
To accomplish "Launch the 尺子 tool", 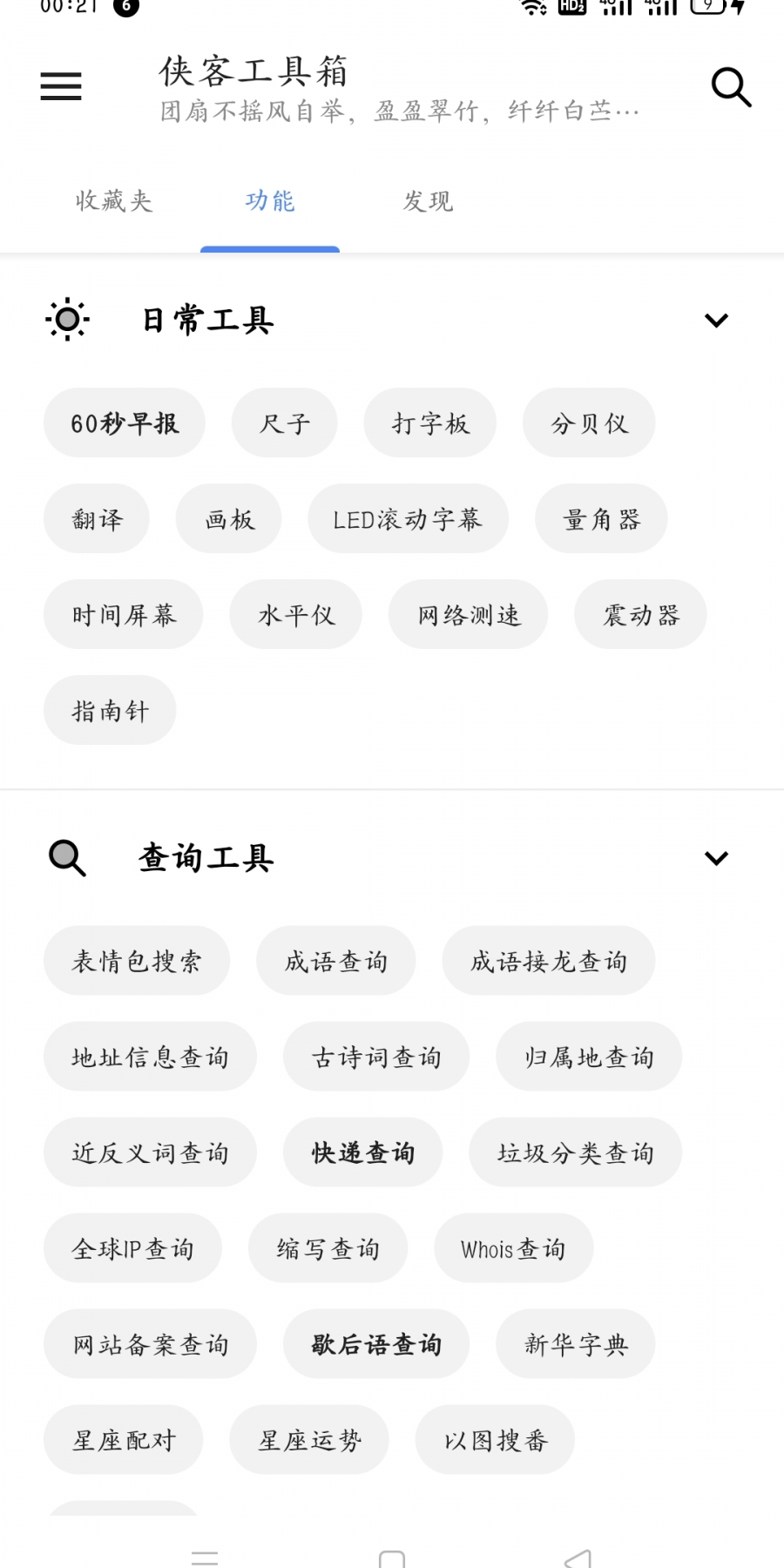I will click(x=284, y=422).
